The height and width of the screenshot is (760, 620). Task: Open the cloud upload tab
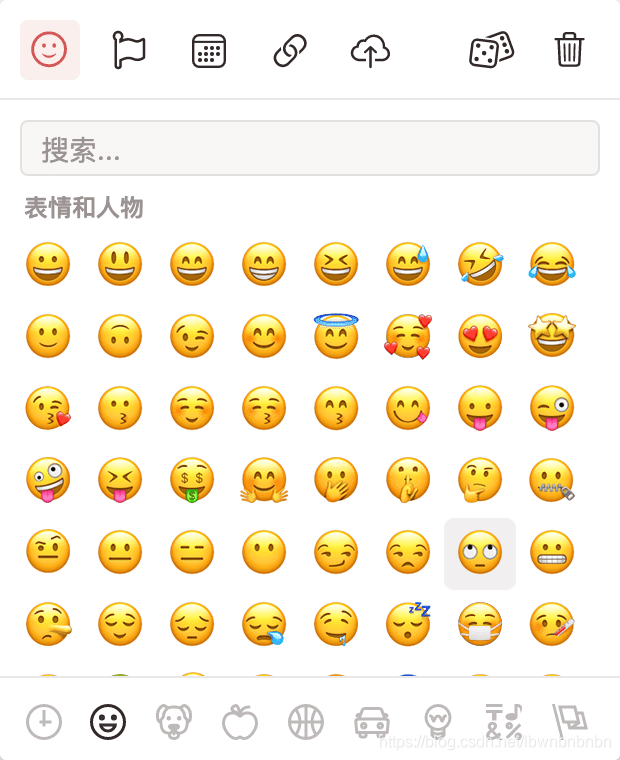coord(370,49)
